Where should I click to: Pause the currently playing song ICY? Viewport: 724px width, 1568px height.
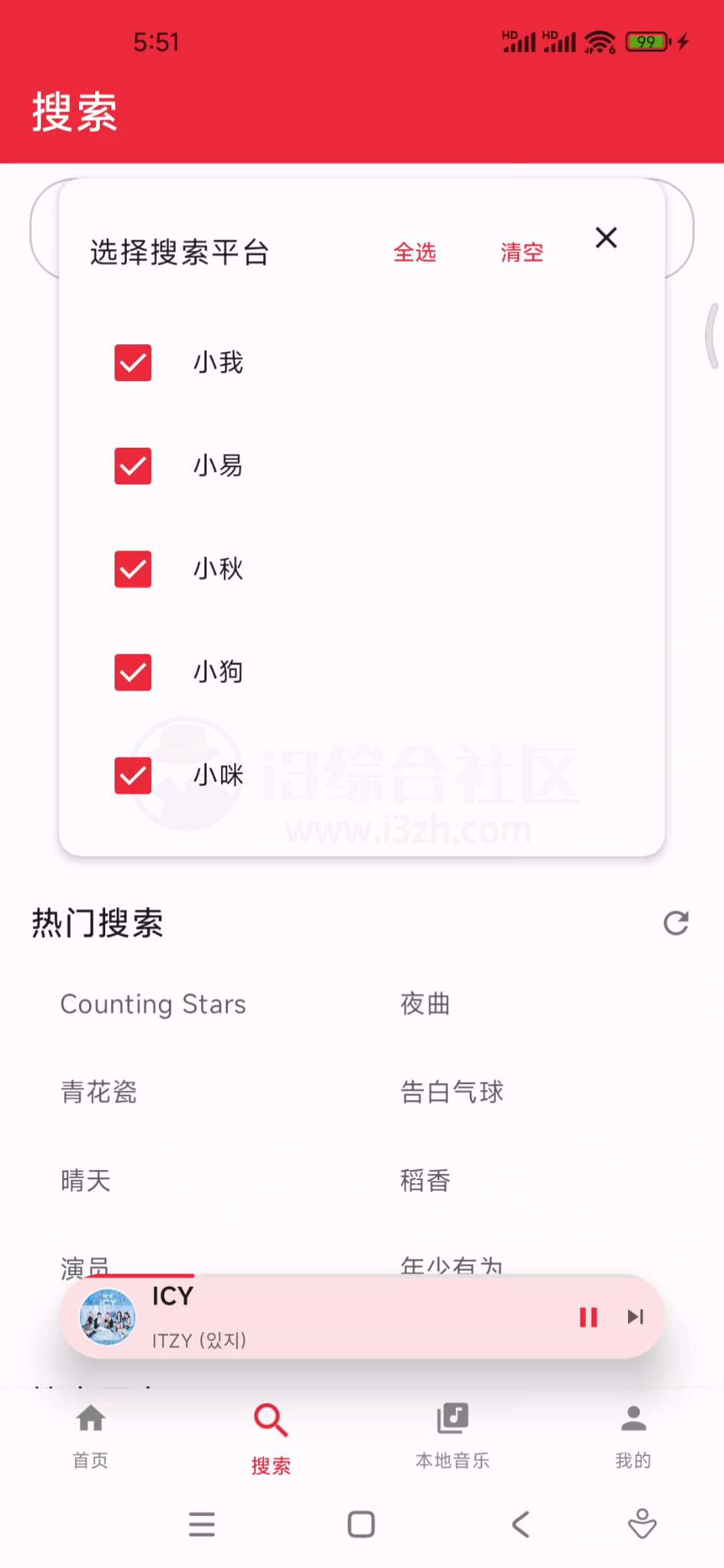coord(587,1317)
